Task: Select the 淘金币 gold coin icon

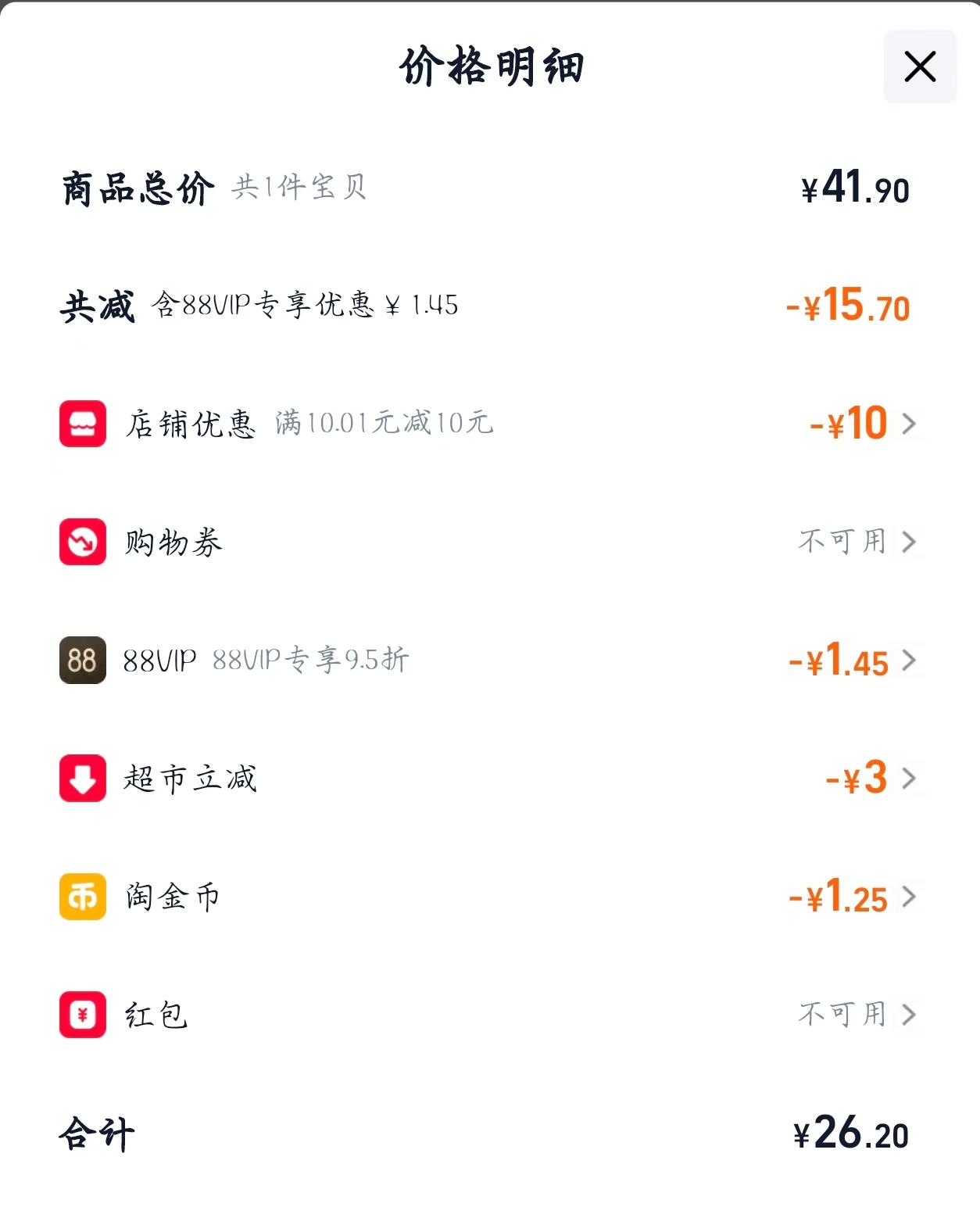Action: [82, 897]
